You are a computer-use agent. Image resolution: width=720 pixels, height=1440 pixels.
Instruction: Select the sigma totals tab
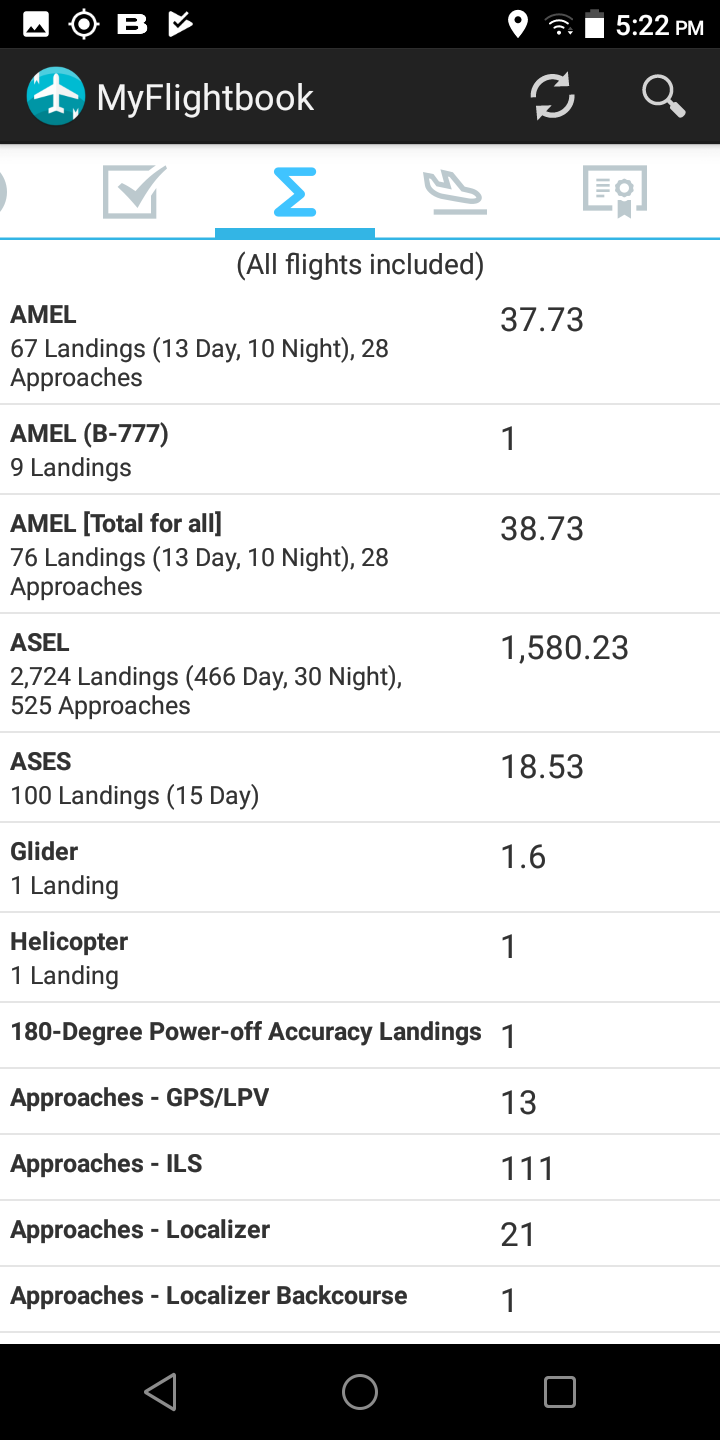tap(295, 192)
